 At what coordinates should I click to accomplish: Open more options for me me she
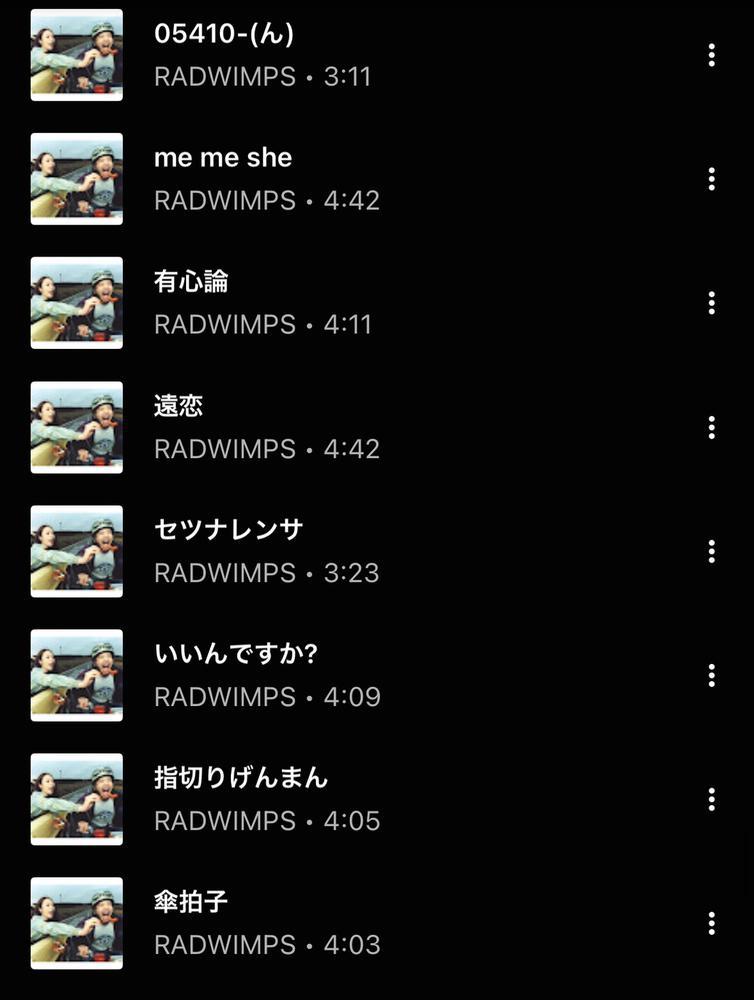(711, 179)
